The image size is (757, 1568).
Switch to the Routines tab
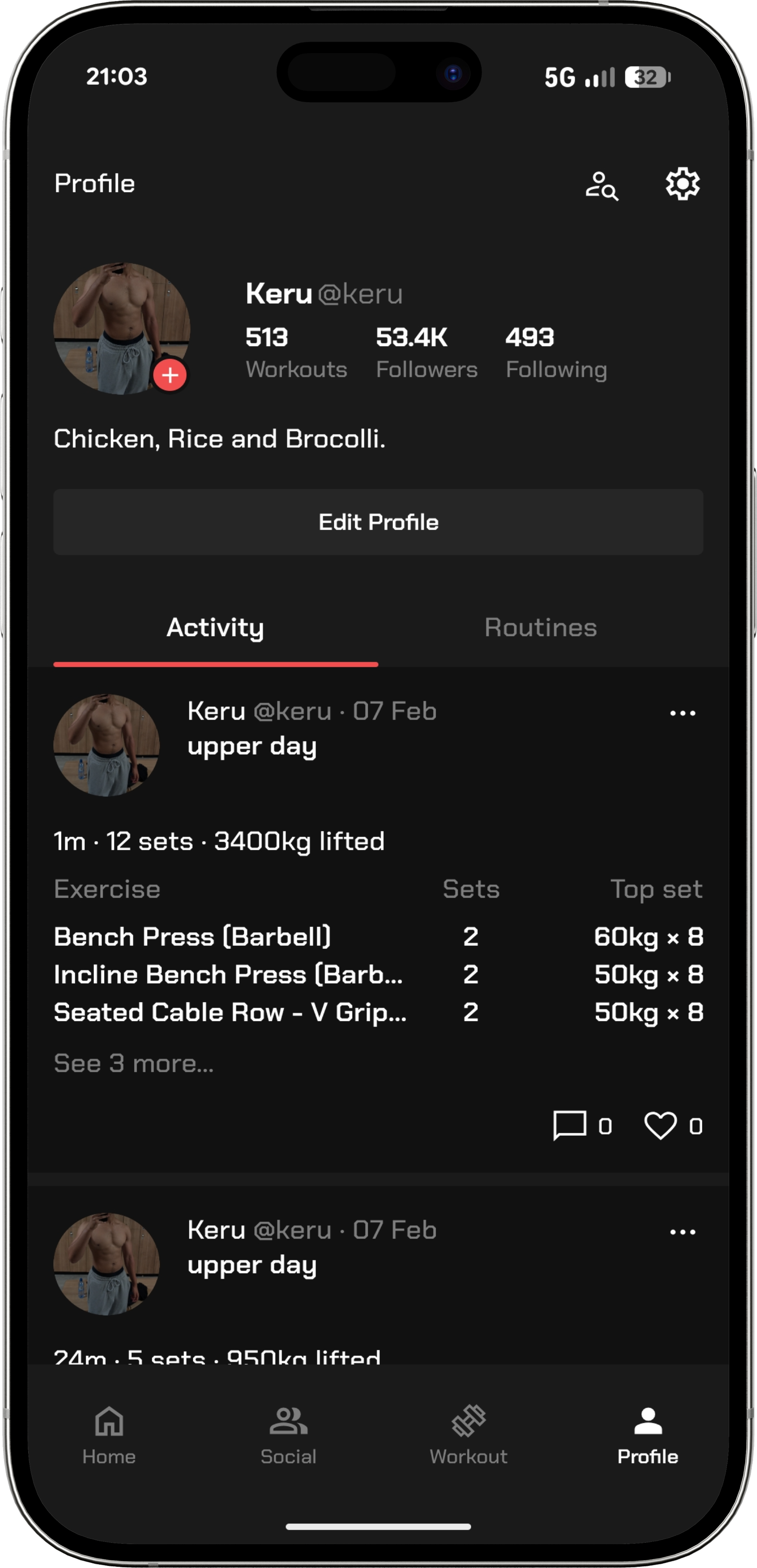point(541,627)
